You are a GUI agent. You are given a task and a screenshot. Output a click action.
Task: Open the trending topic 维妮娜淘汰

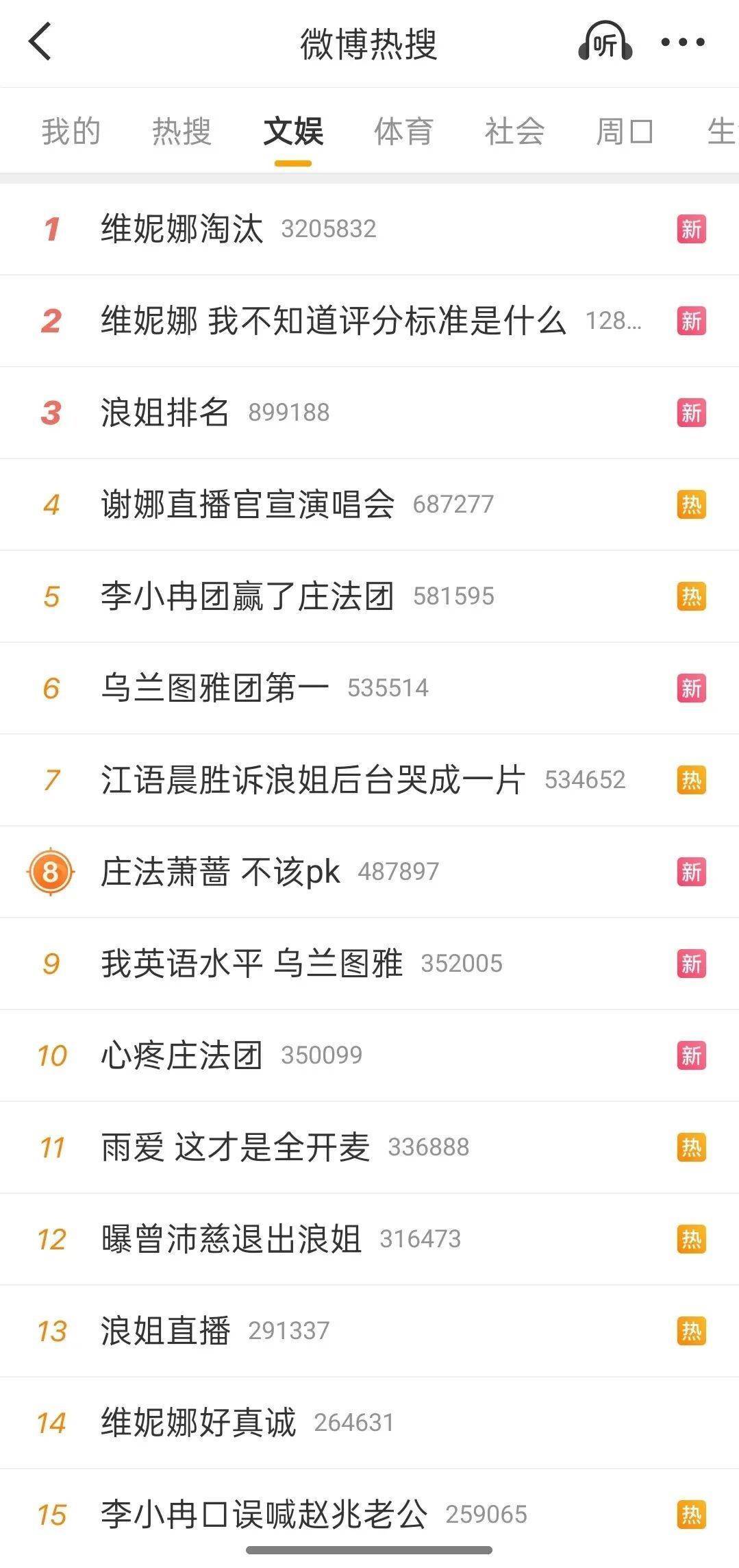pos(182,229)
